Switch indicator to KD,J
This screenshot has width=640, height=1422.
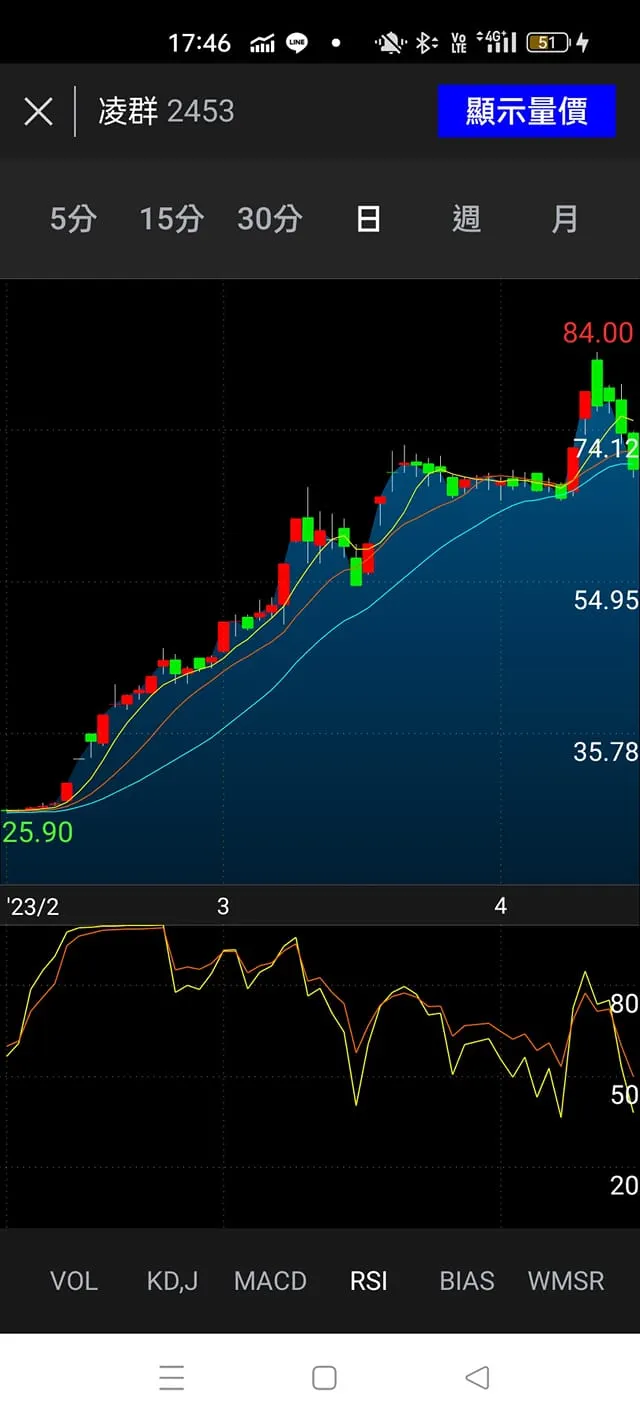[172, 1280]
